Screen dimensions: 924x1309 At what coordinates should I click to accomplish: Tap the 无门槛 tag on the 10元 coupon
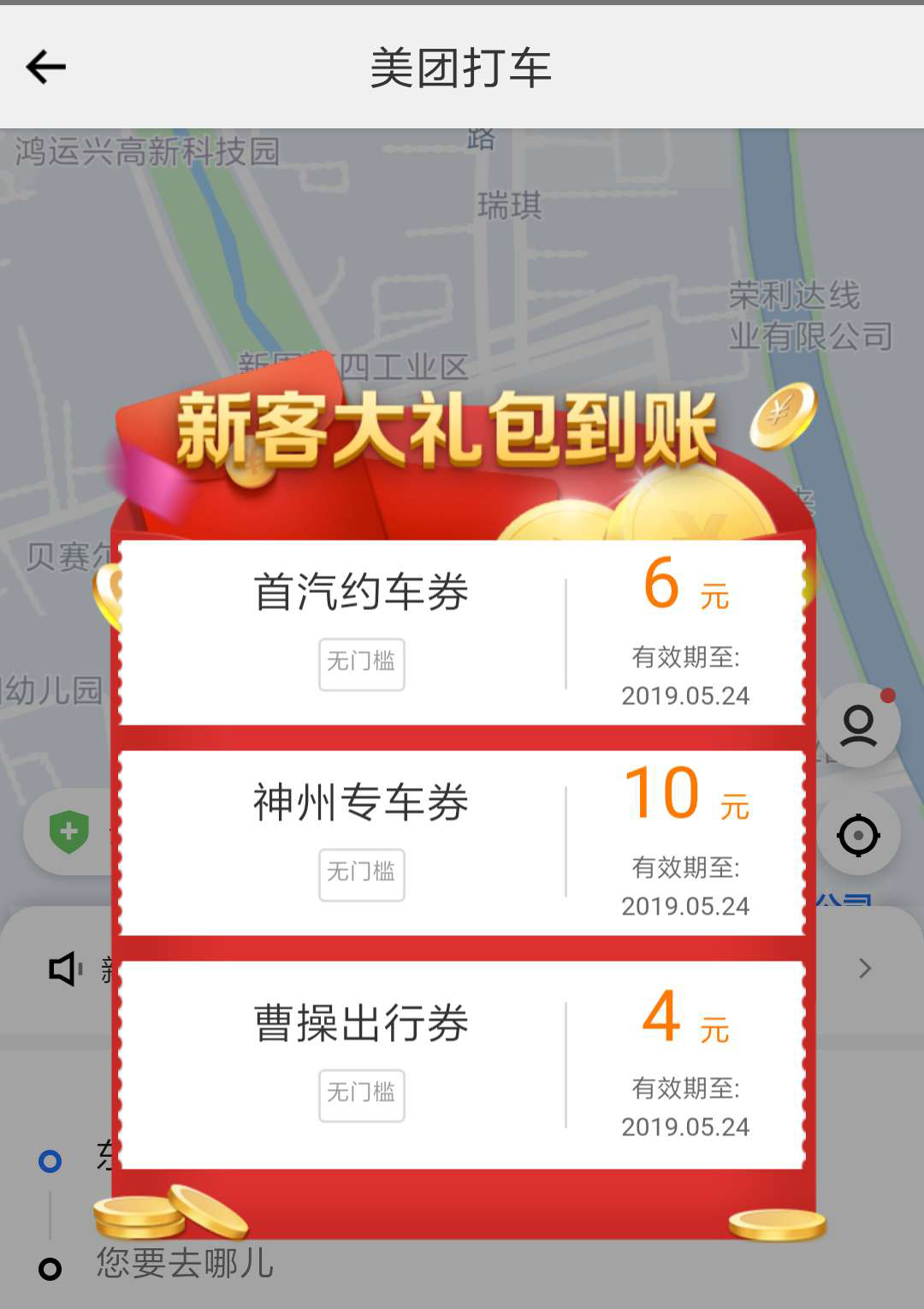tap(361, 874)
